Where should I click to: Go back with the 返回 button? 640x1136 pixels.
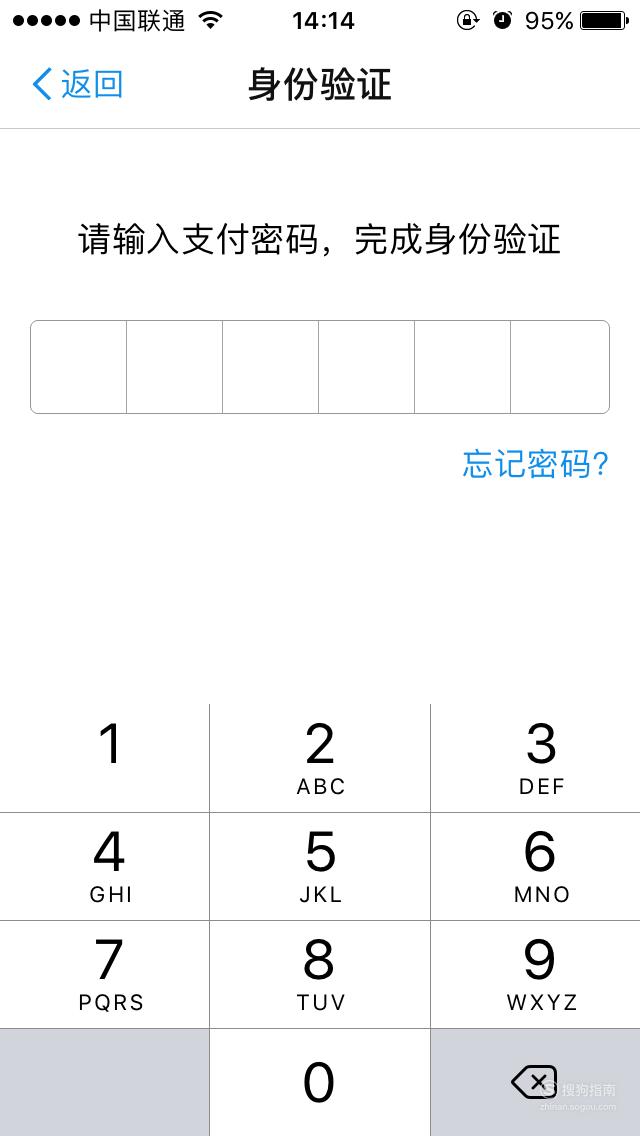[78, 84]
